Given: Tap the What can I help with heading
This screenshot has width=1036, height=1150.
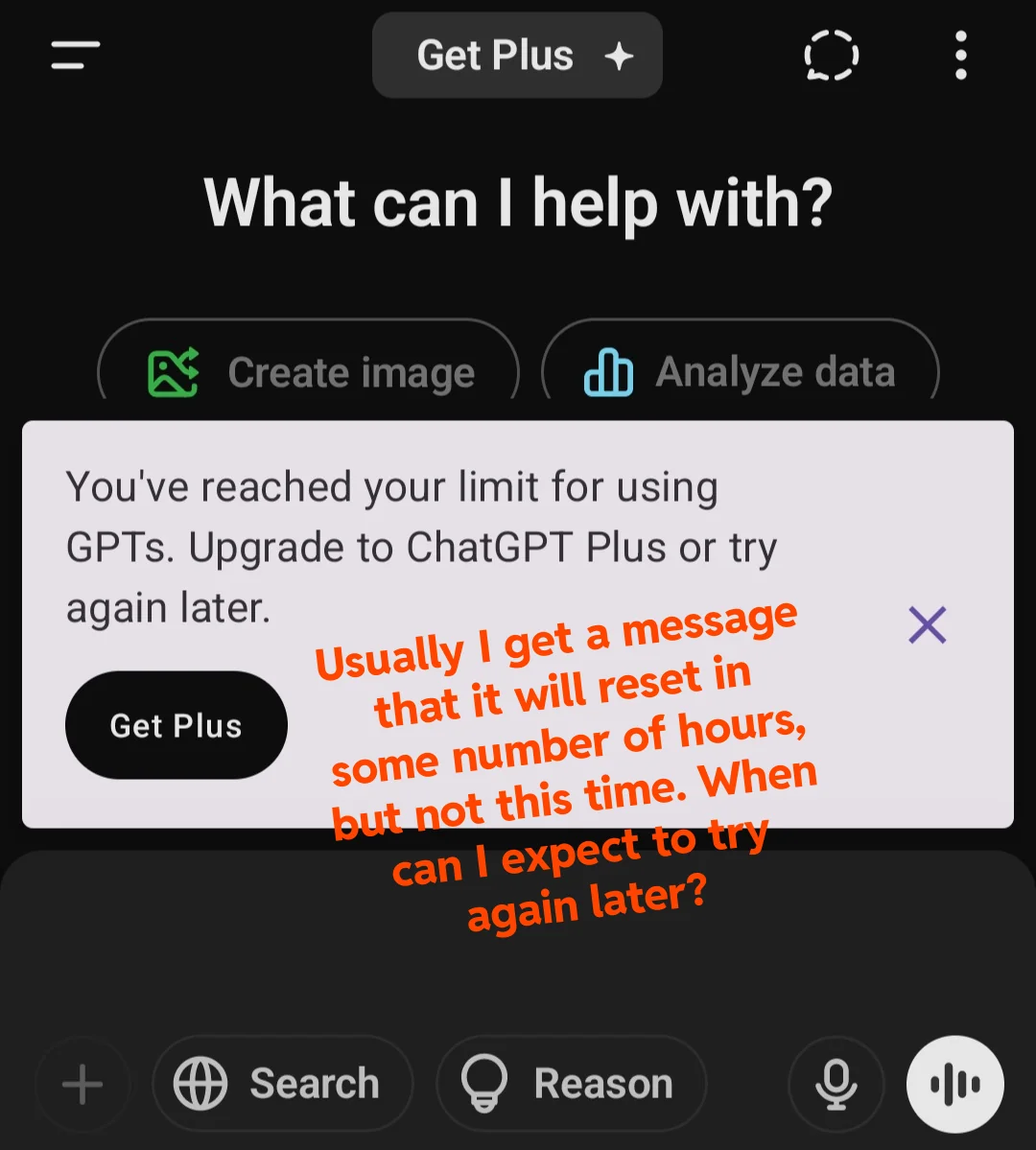Looking at the screenshot, I should coord(518,203).
